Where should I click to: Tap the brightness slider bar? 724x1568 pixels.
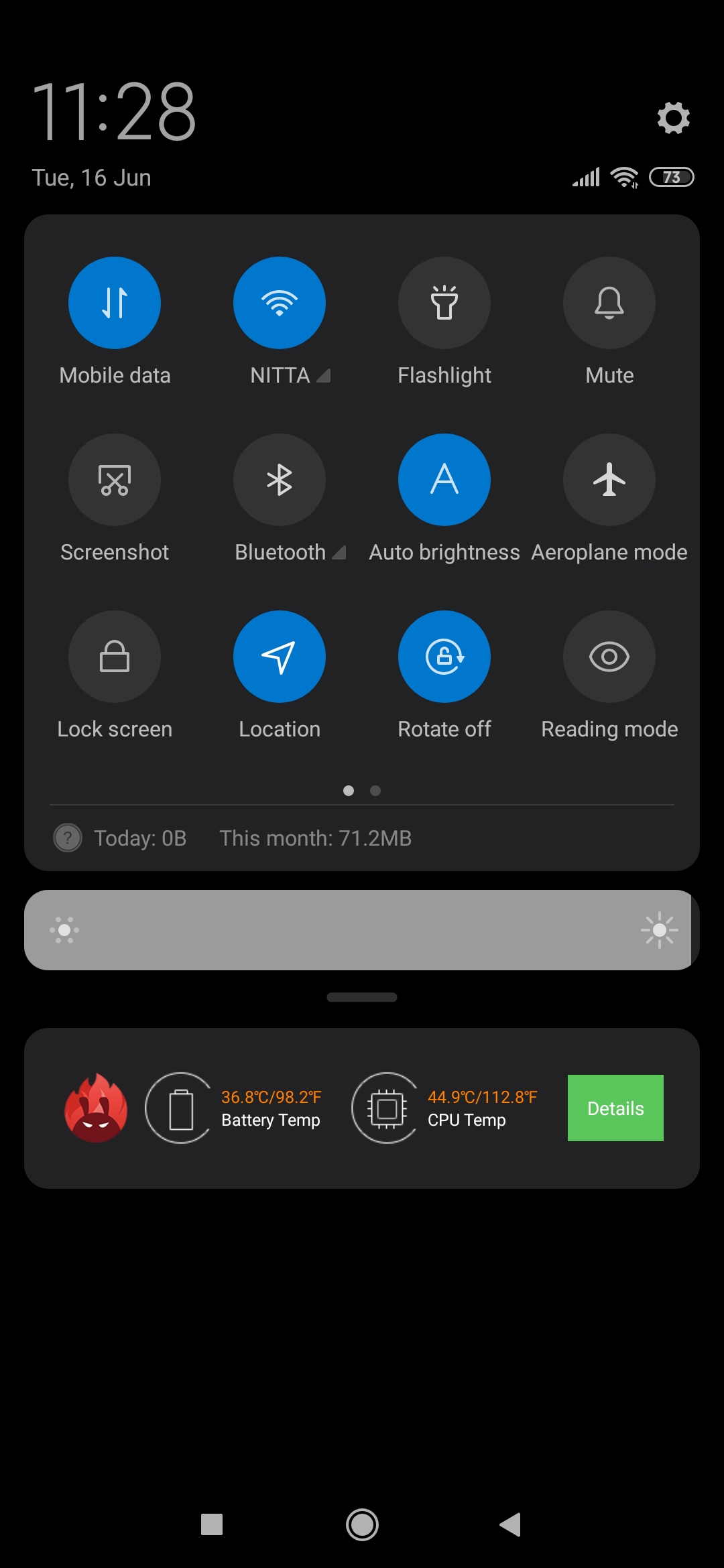362,930
